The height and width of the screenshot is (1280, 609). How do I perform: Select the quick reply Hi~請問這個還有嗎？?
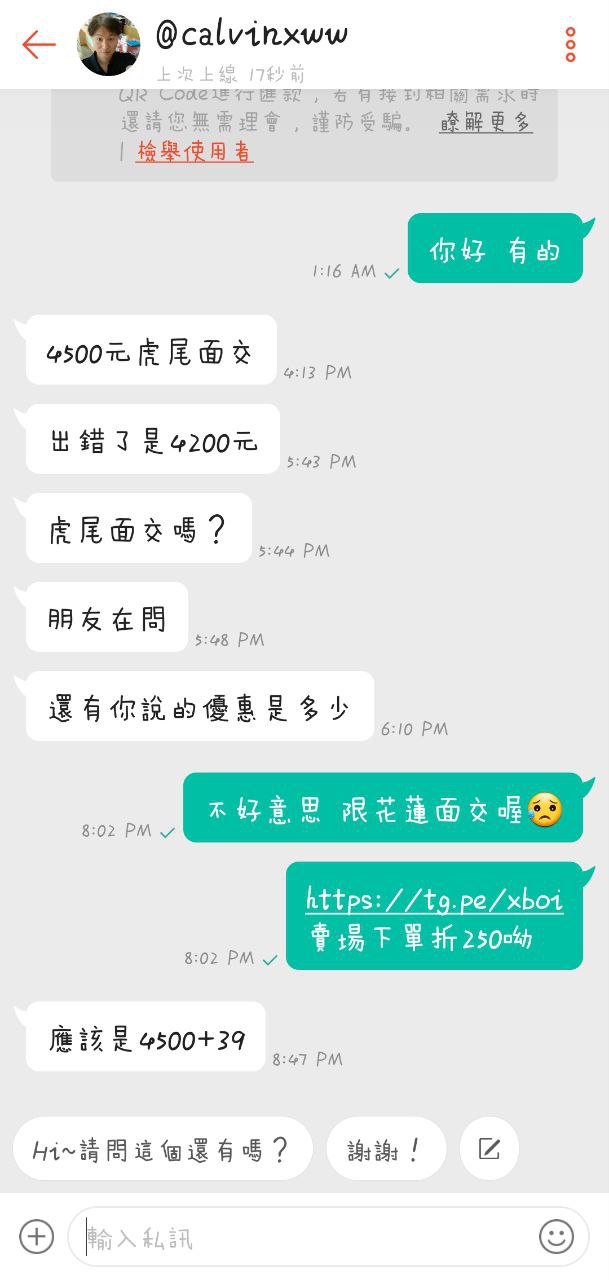(162, 1149)
